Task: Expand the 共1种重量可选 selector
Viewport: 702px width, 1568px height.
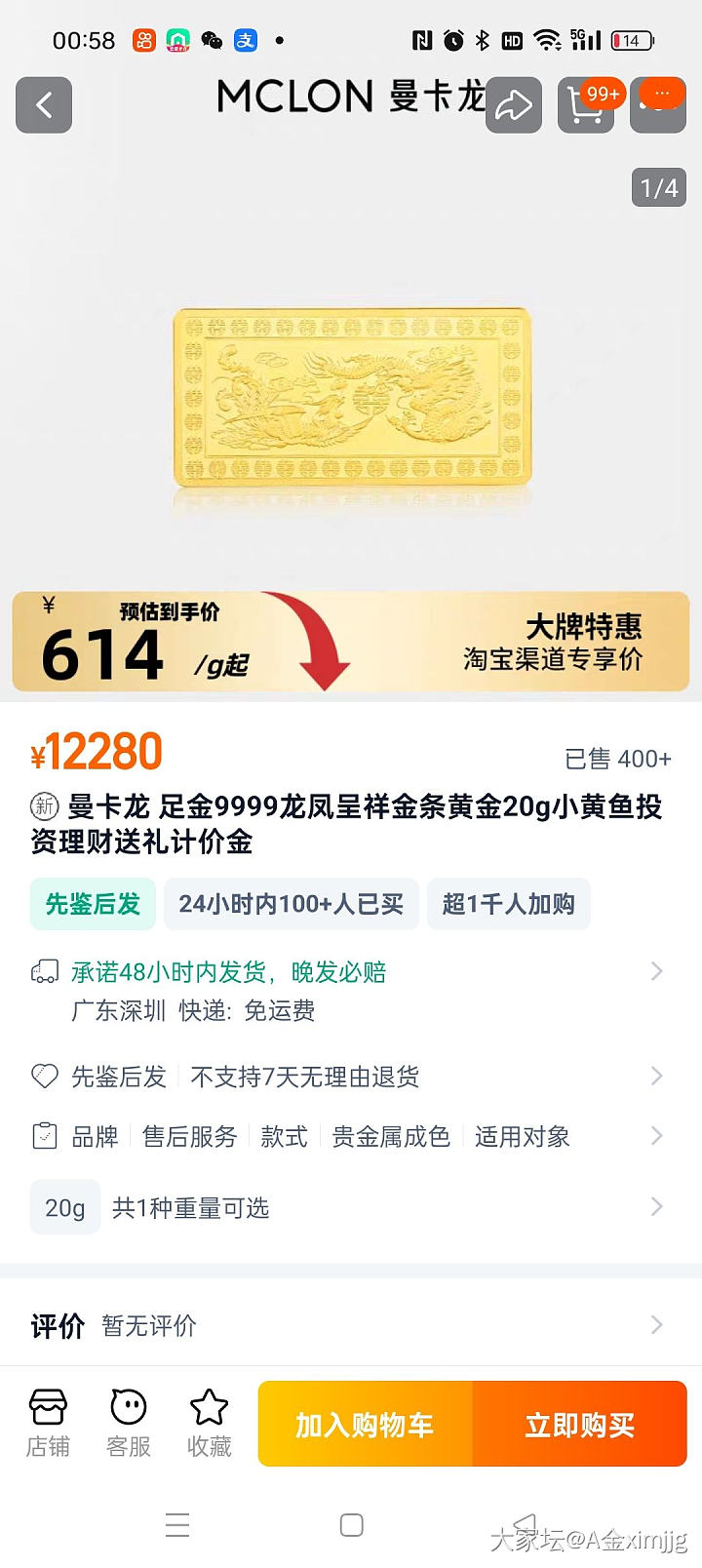Action: pos(390,1208)
